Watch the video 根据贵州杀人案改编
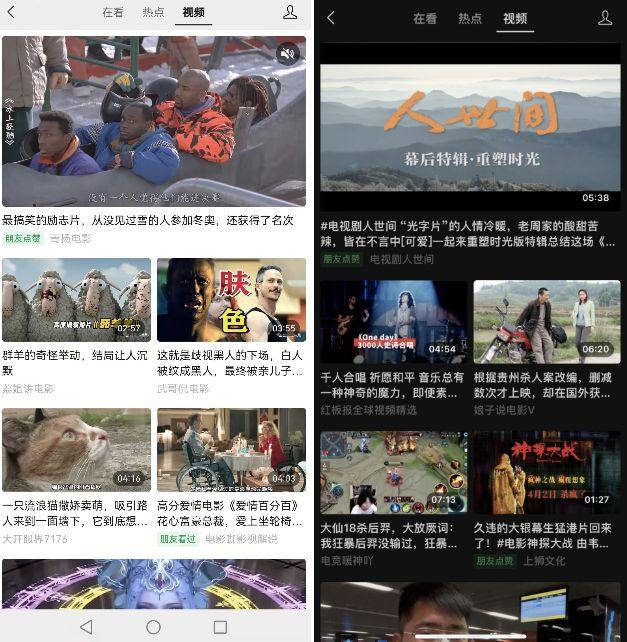The width and height of the screenshot is (627, 642). 546,321
